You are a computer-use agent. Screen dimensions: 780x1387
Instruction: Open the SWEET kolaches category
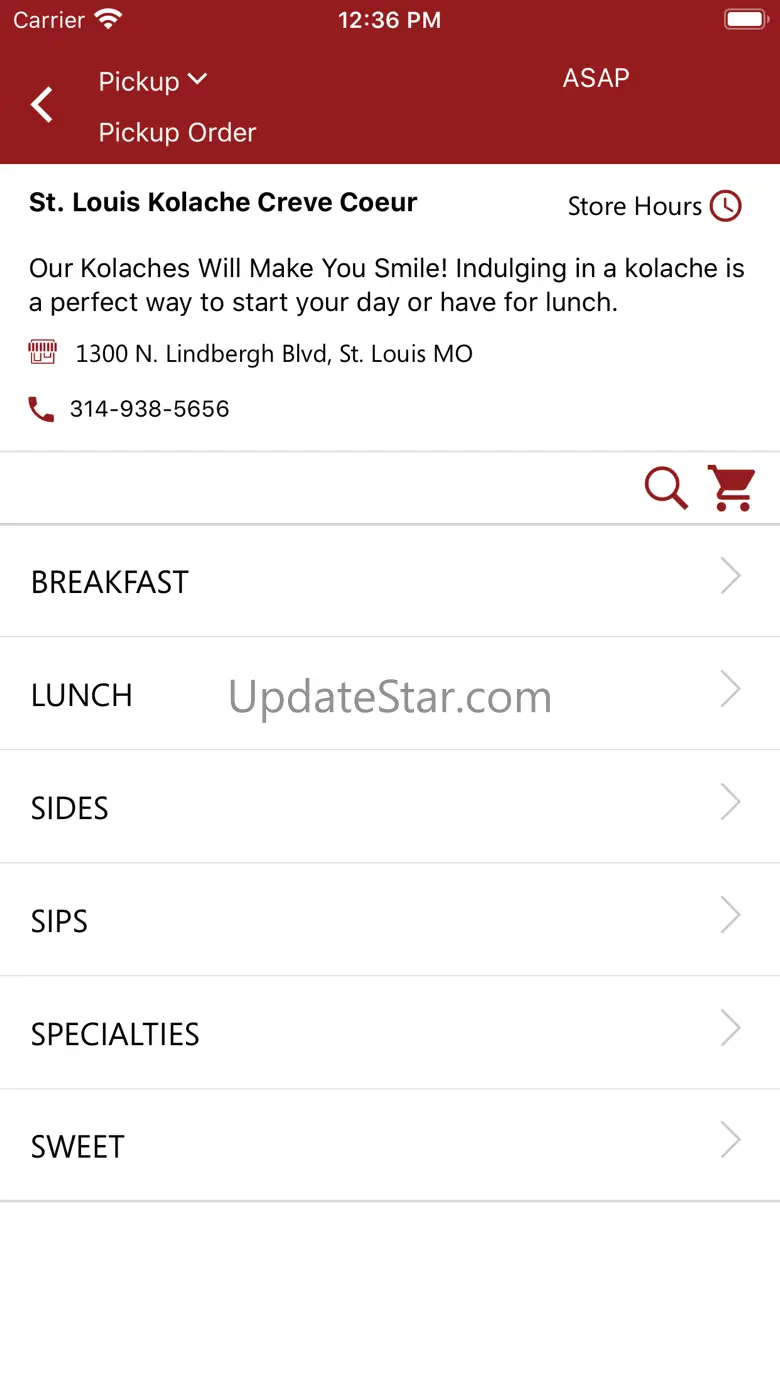pyautogui.click(x=389, y=1146)
